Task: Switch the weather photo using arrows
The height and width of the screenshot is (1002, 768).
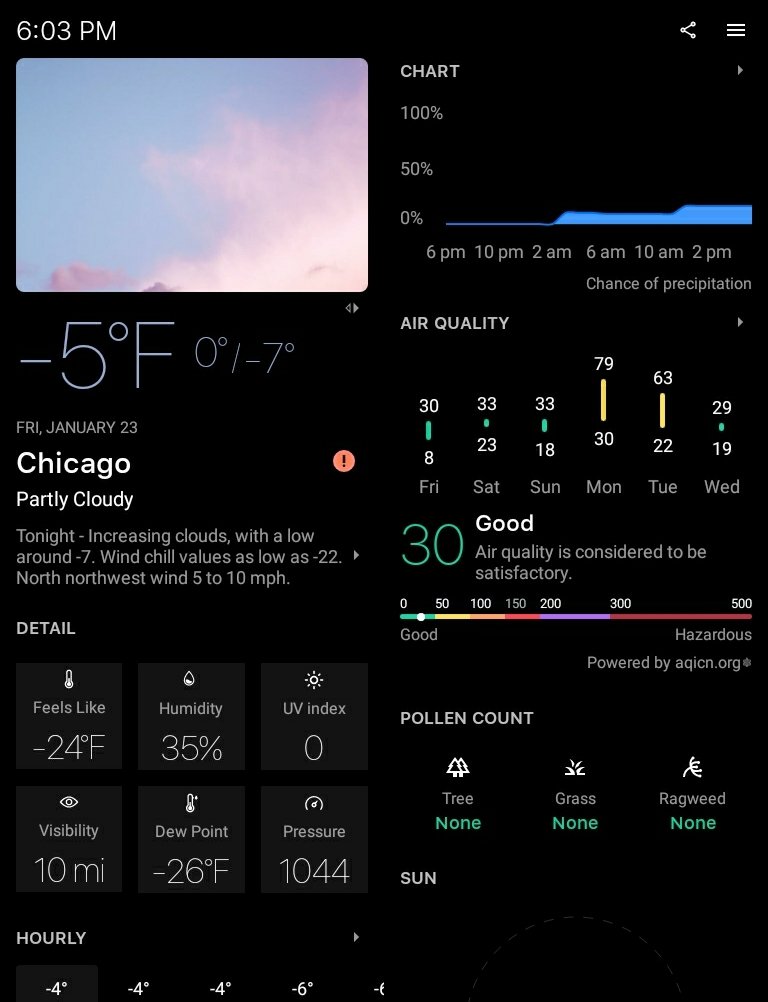Action: (352, 308)
